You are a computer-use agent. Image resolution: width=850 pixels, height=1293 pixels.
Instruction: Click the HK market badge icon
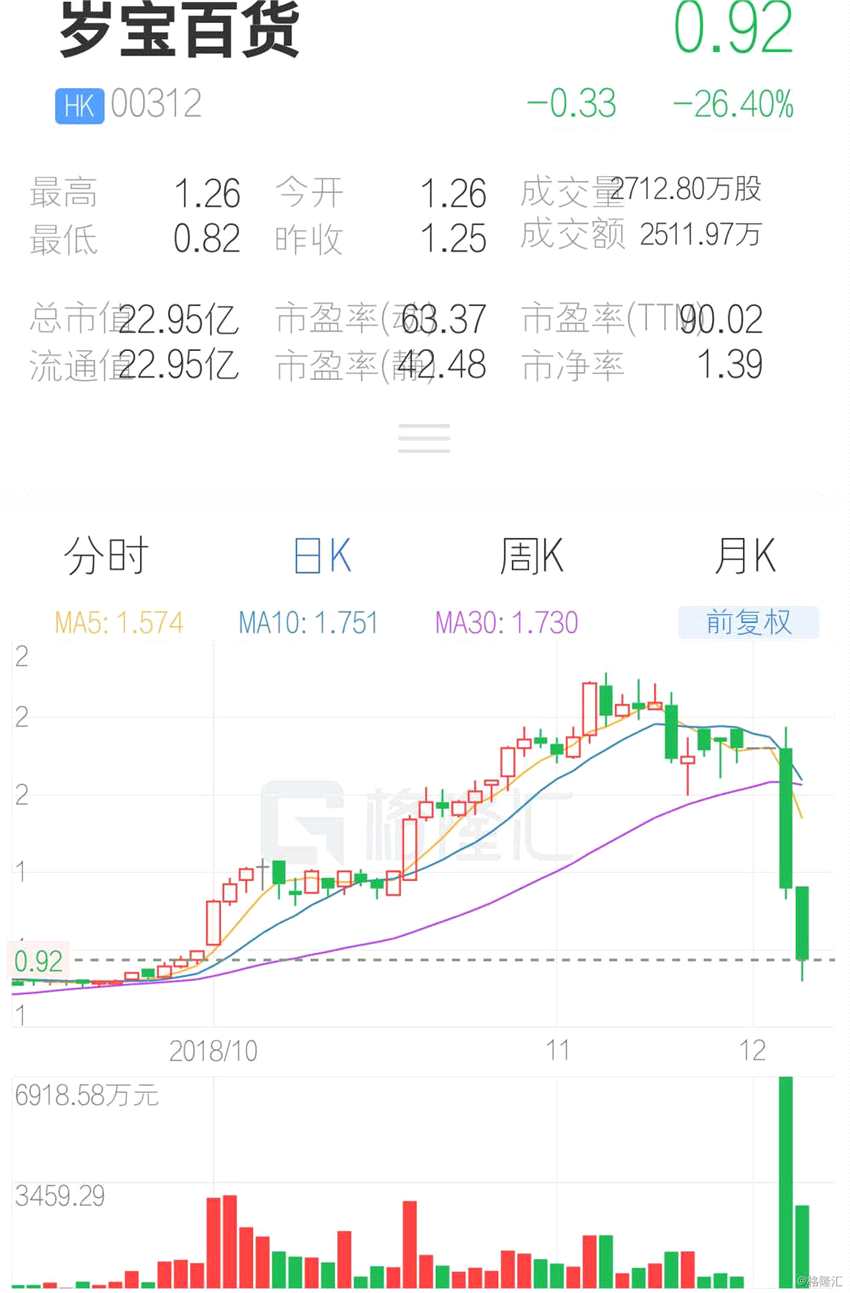pyautogui.click(x=78, y=103)
